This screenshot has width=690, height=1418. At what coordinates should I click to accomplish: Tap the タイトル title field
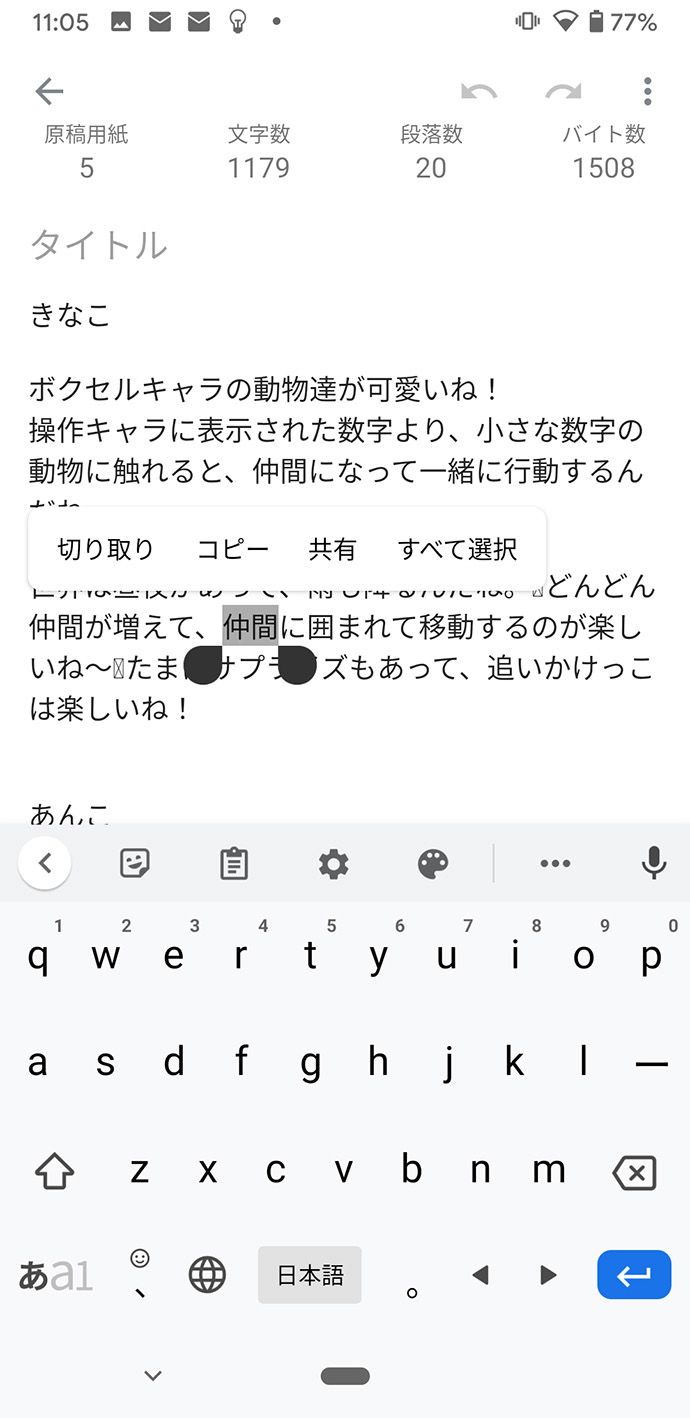pyautogui.click(x=99, y=245)
